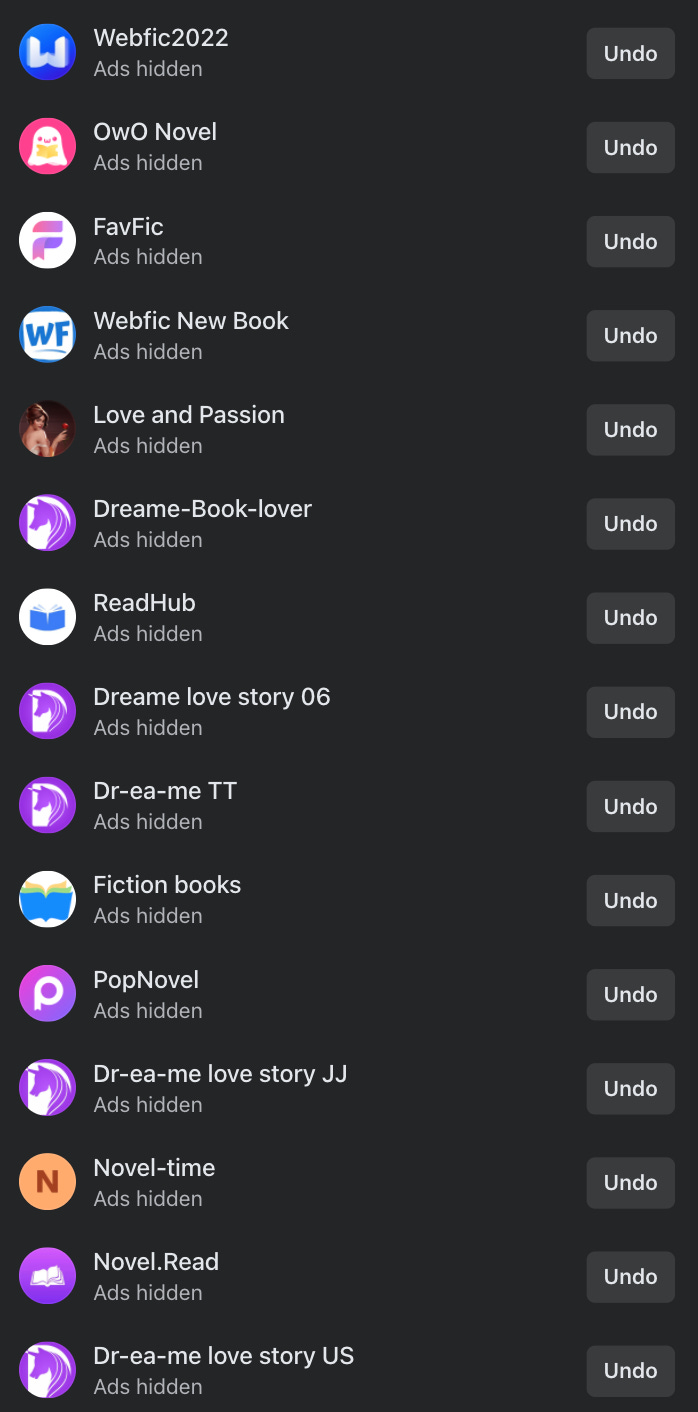Select Undo for ReadHub
Viewport: 698px width, 1412px height.
coord(630,617)
